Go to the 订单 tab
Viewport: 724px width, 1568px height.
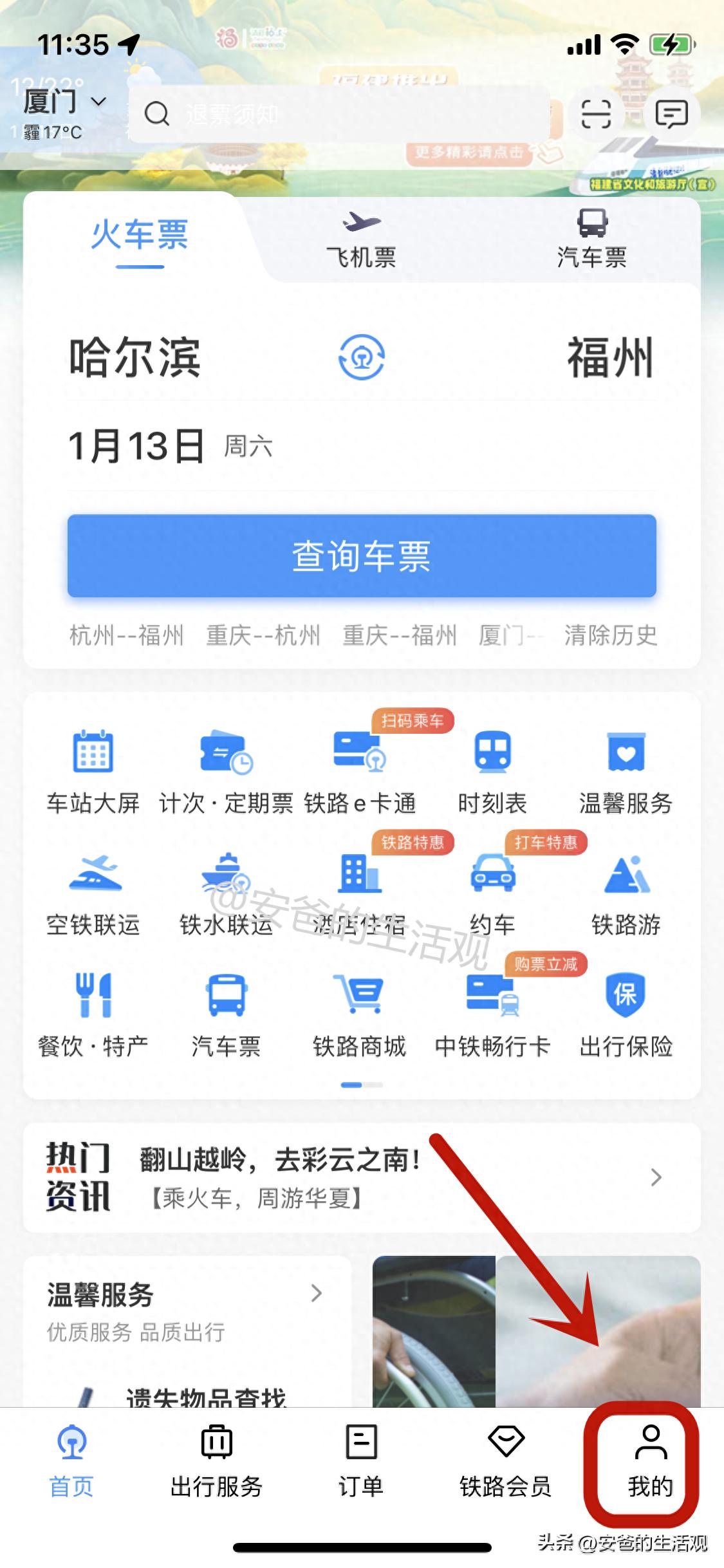tap(361, 1462)
